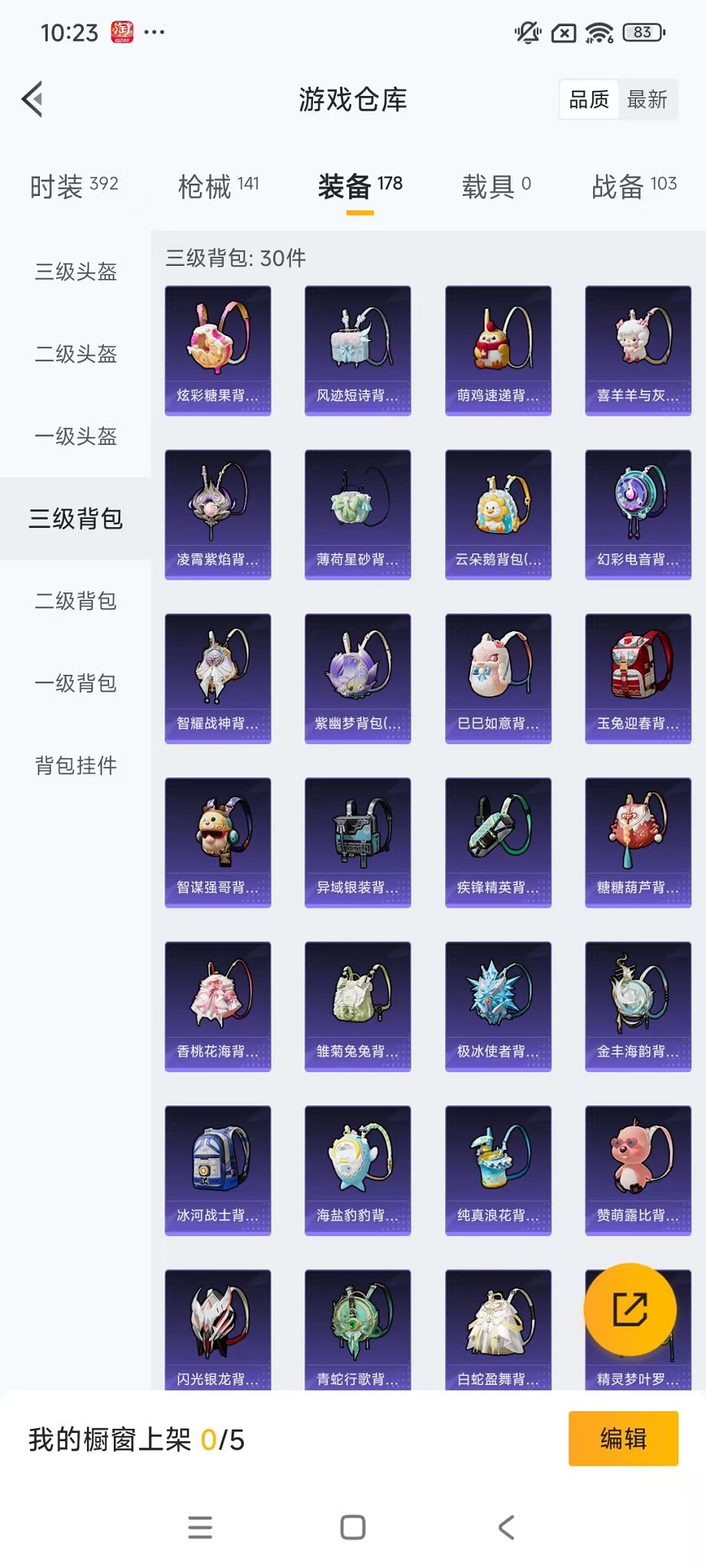This screenshot has width=706, height=1568.
Task: Select 一级头盔 in the sidebar
Action: point(75,437)
